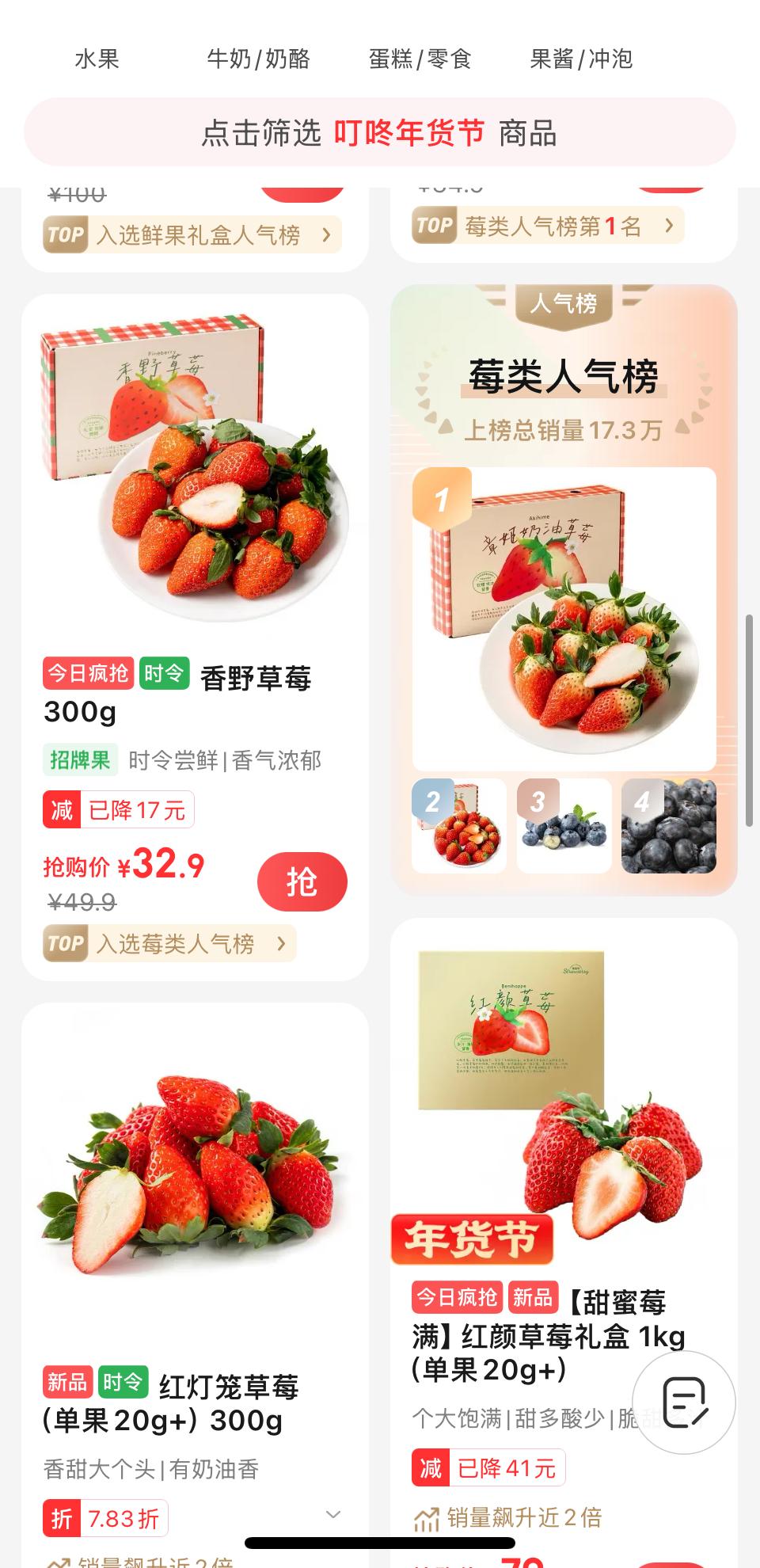Viewport: 760px width, 1568px height.
Task: Expand the 7.83折 discount details chevron
Action: pos(333,1514)
